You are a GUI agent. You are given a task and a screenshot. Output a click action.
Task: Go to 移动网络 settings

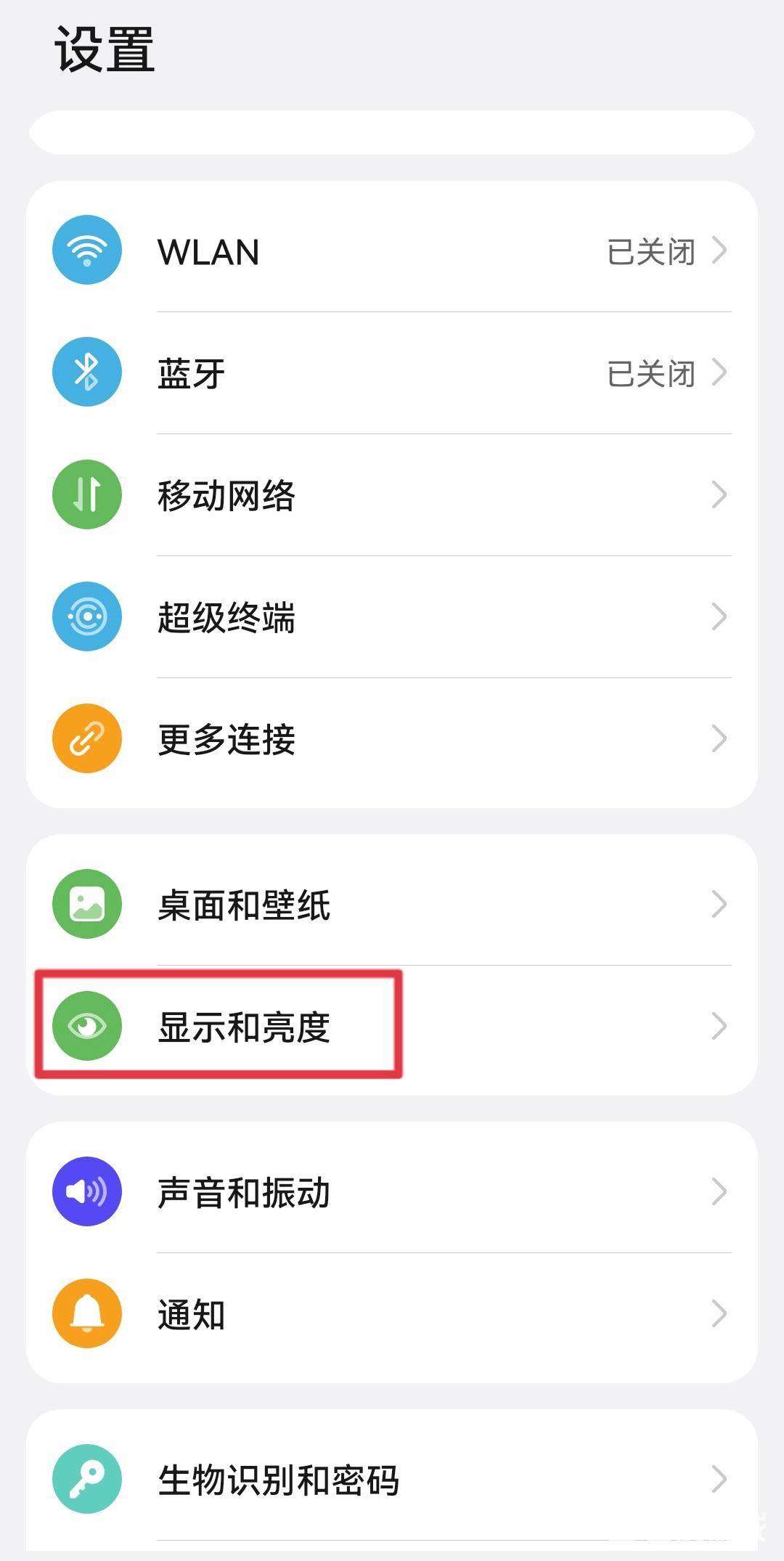392,495
